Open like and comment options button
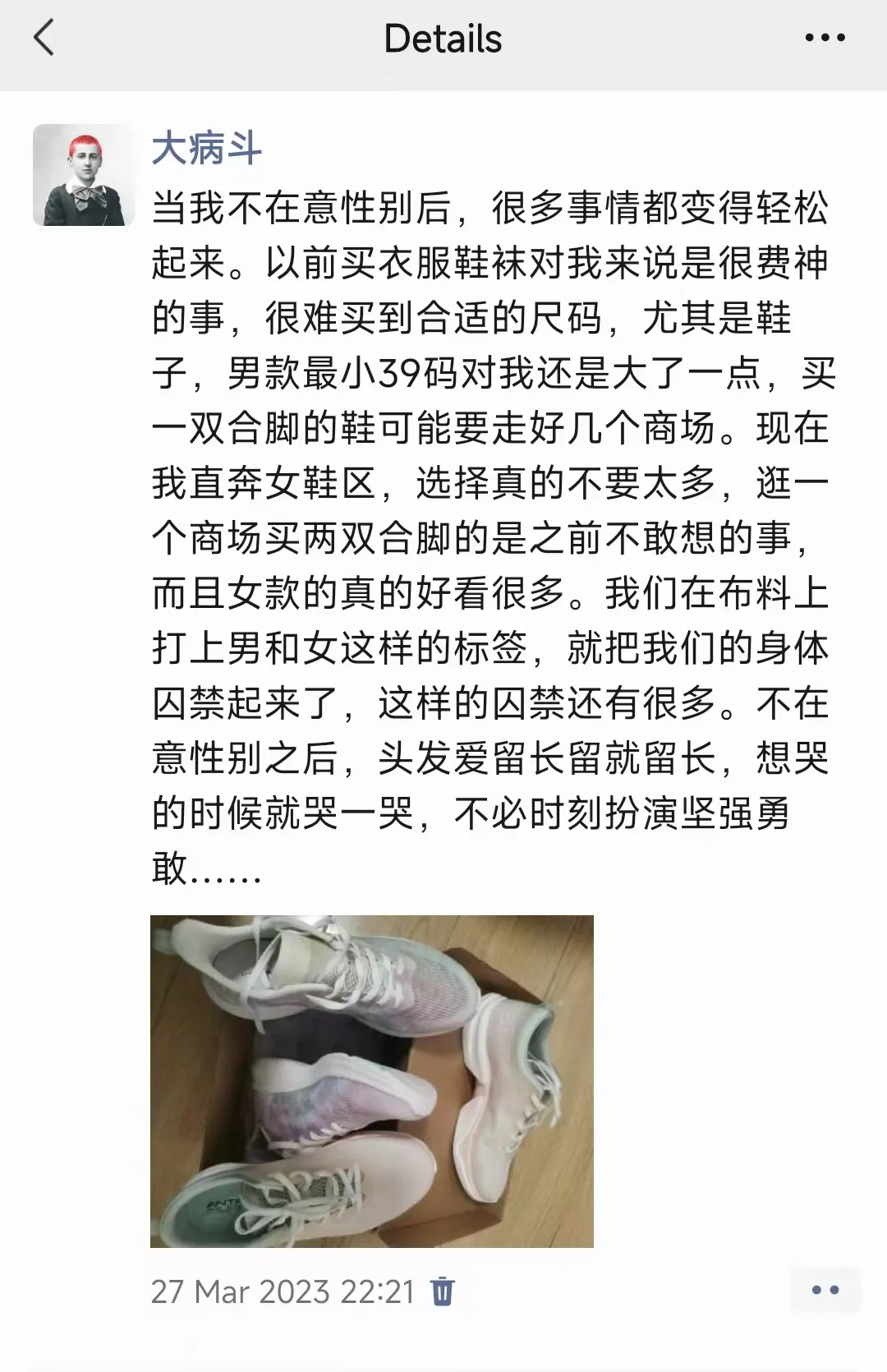Screen dimensions: 887x1372 point(825,1290)
